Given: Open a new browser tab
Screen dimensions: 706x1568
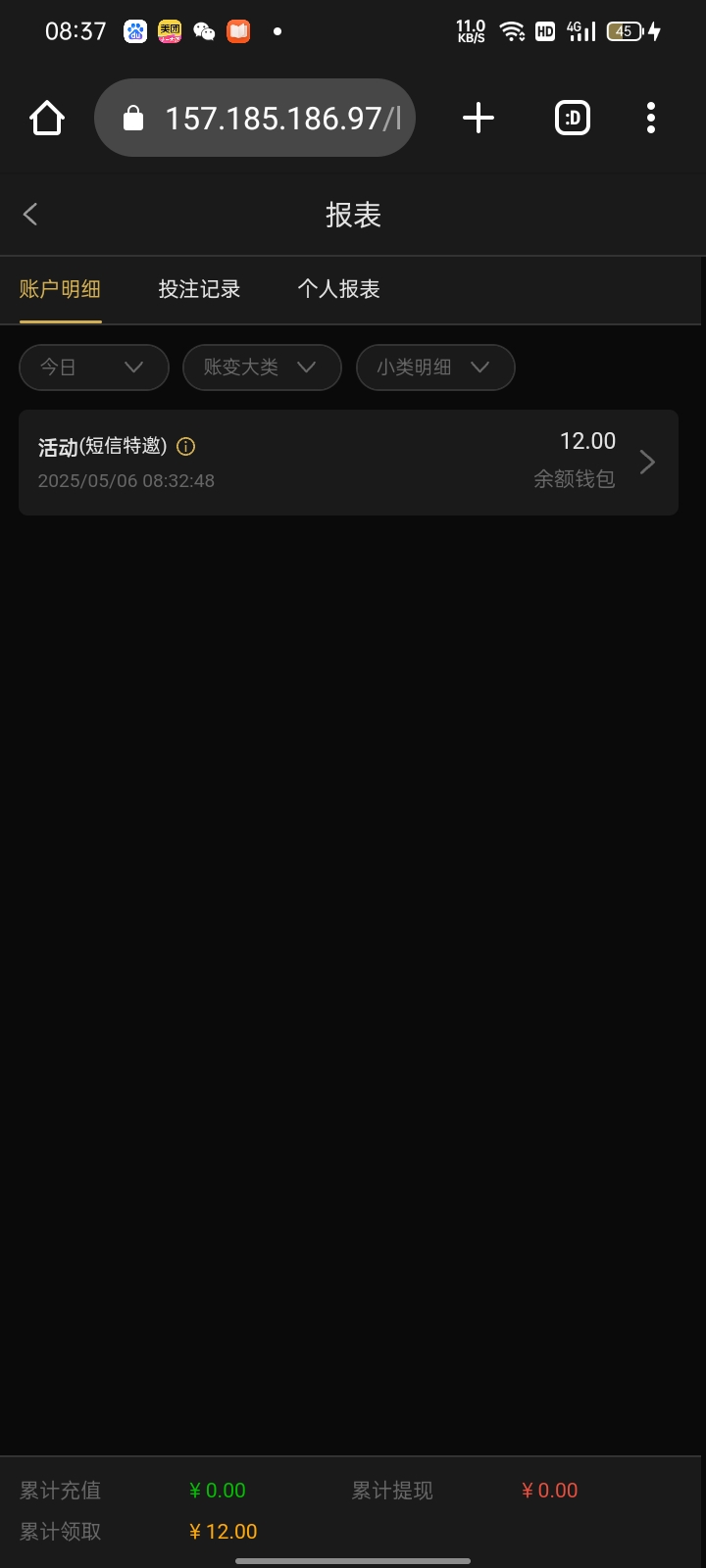Looking at the screenshot, I should [479, 119].
